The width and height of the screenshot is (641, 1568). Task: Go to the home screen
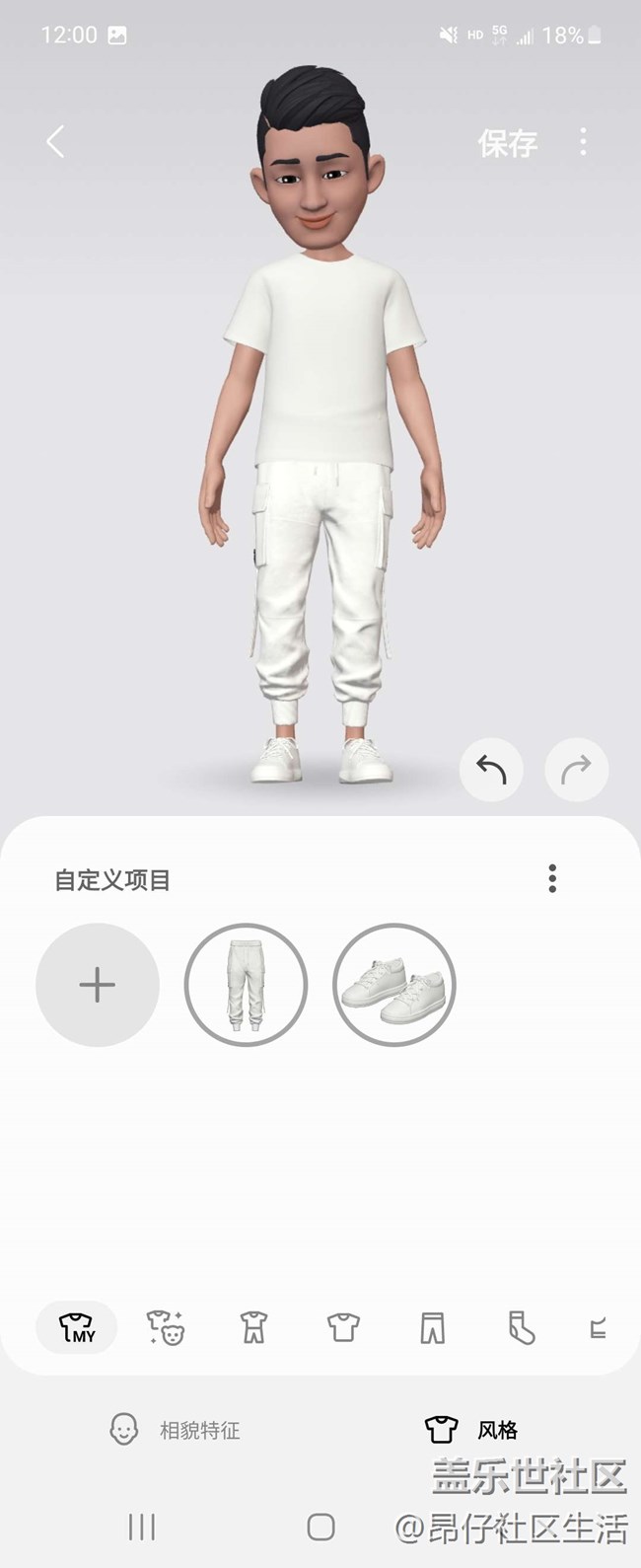(320, 1528)
